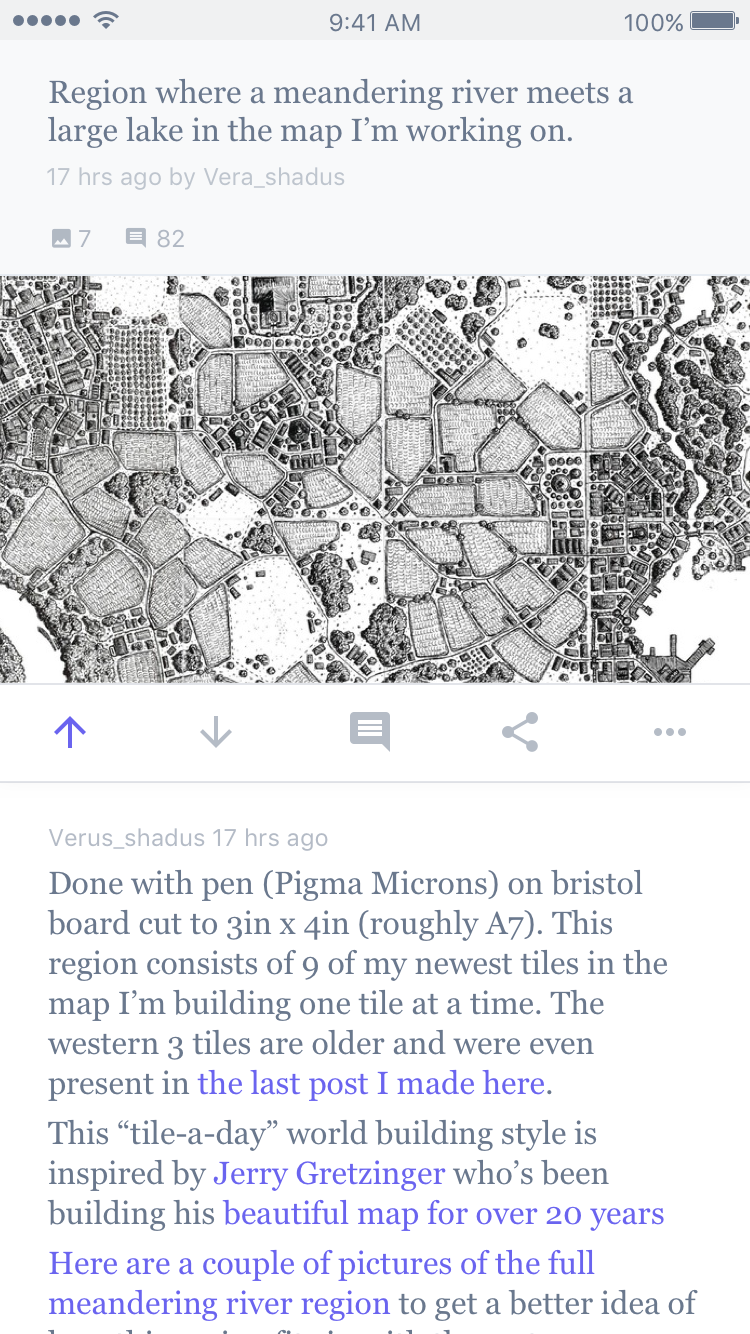Open the more options menu
Viewport: 750px width, 1334px height.
[669, 733]
